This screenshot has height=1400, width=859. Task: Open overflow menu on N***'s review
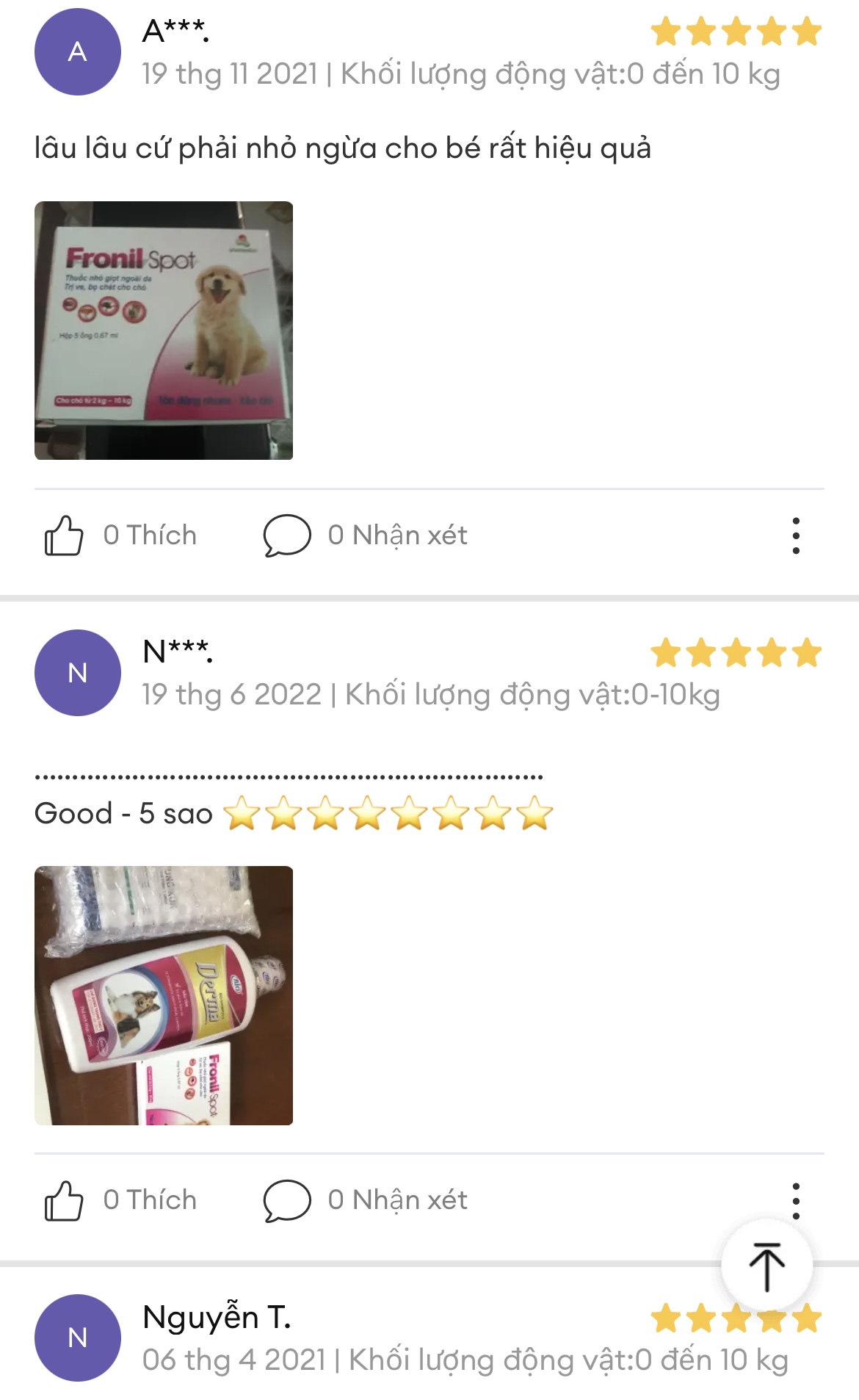point(796,1199)
